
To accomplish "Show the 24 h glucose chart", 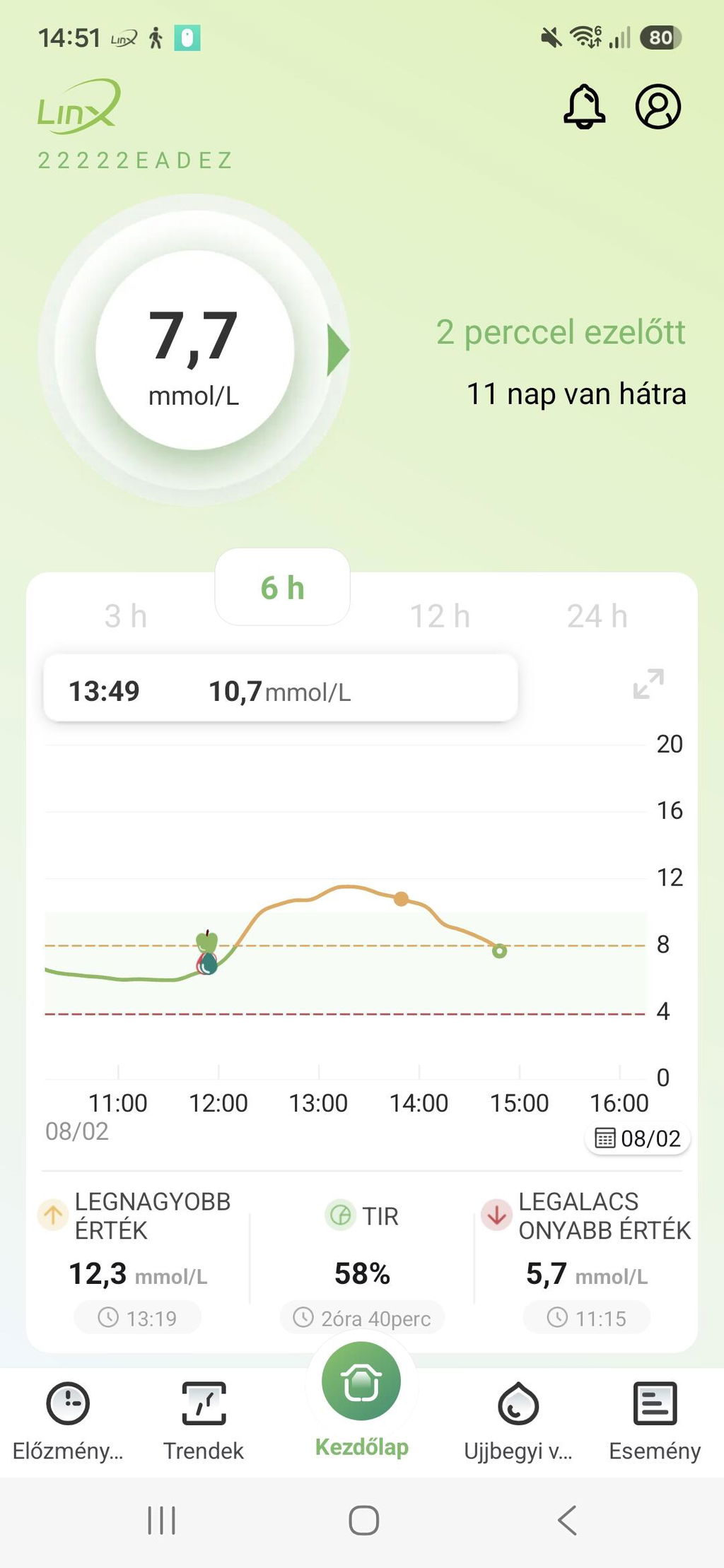I will tap(597, 615).
